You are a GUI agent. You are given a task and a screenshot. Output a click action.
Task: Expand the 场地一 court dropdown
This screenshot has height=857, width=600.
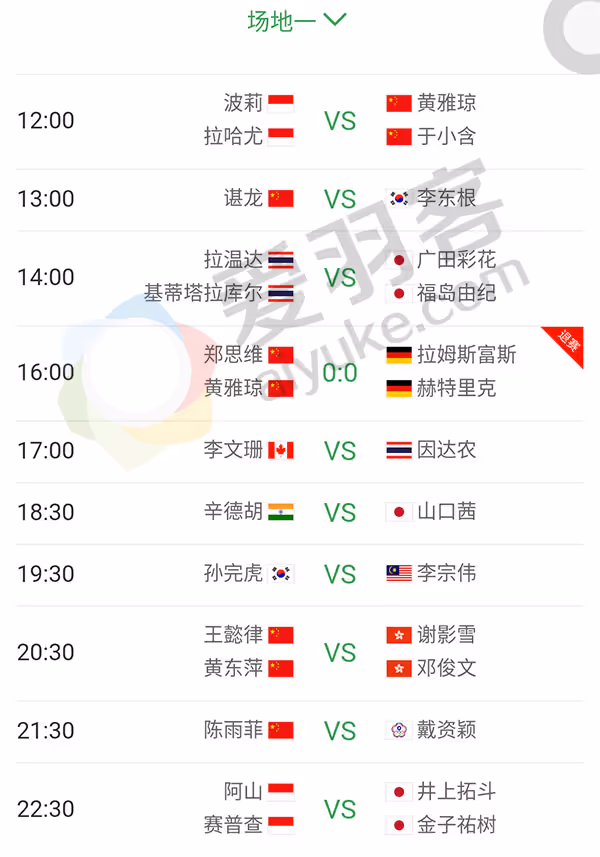[x=297, y=20]
